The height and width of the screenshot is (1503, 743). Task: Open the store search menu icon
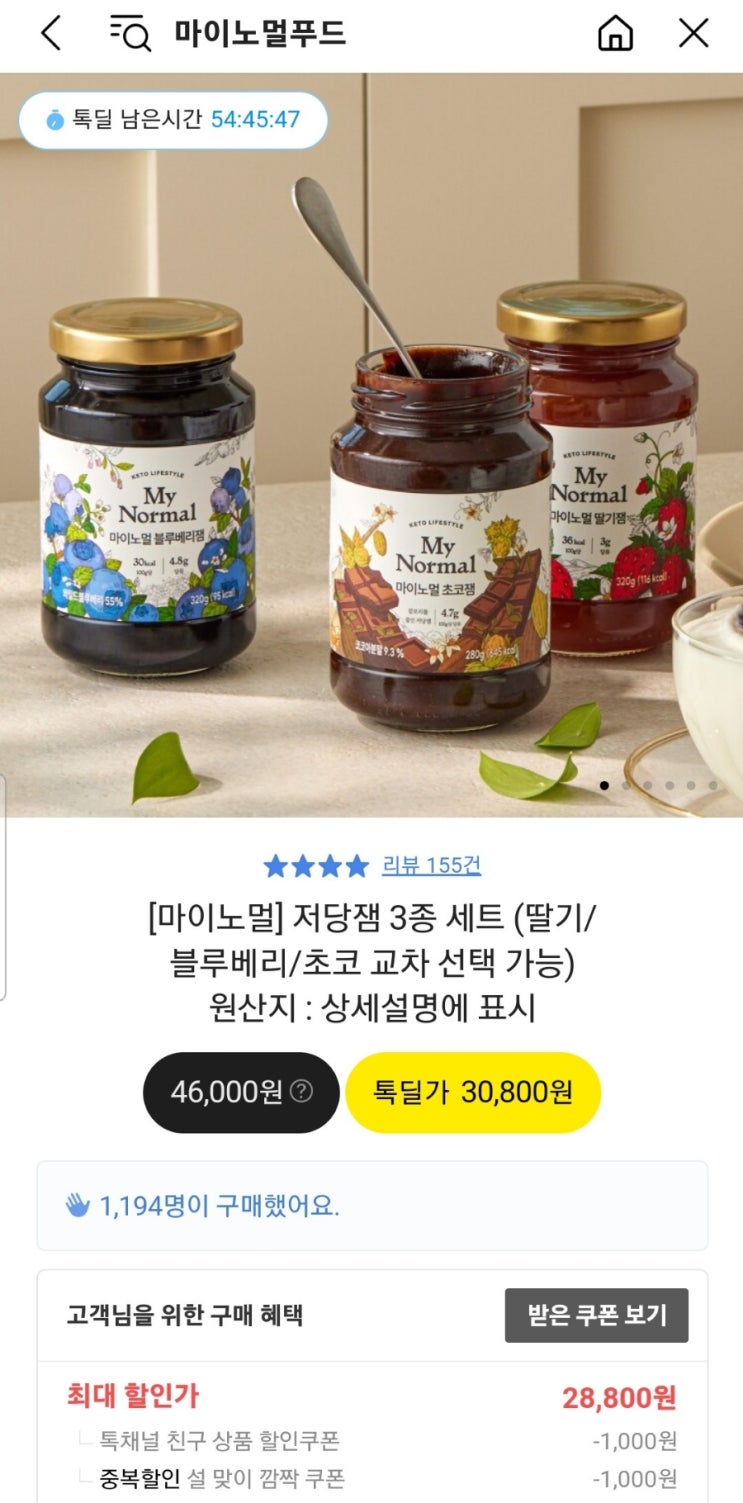[130, 34]
